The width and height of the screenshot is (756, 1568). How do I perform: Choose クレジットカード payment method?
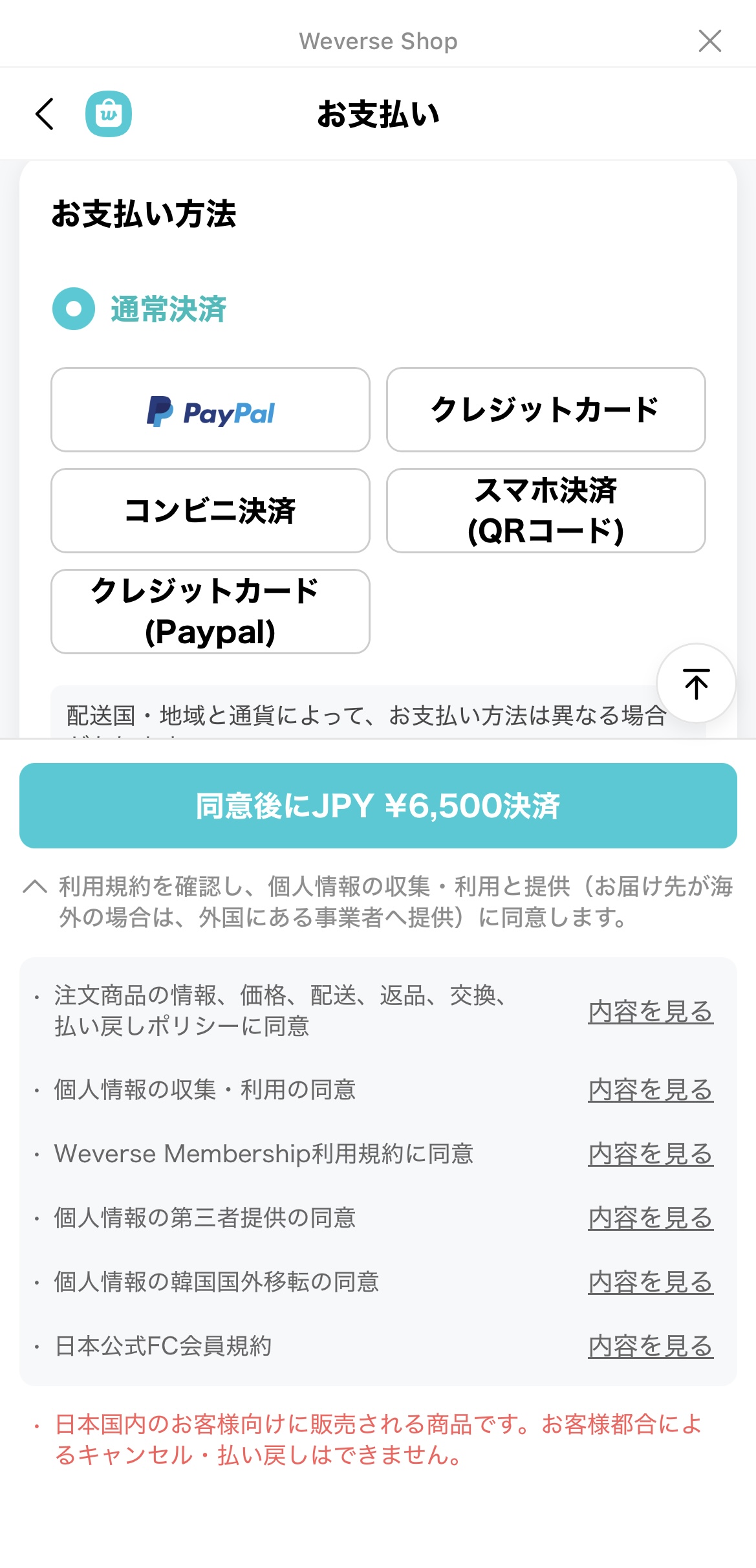click(x=545, y=410)
